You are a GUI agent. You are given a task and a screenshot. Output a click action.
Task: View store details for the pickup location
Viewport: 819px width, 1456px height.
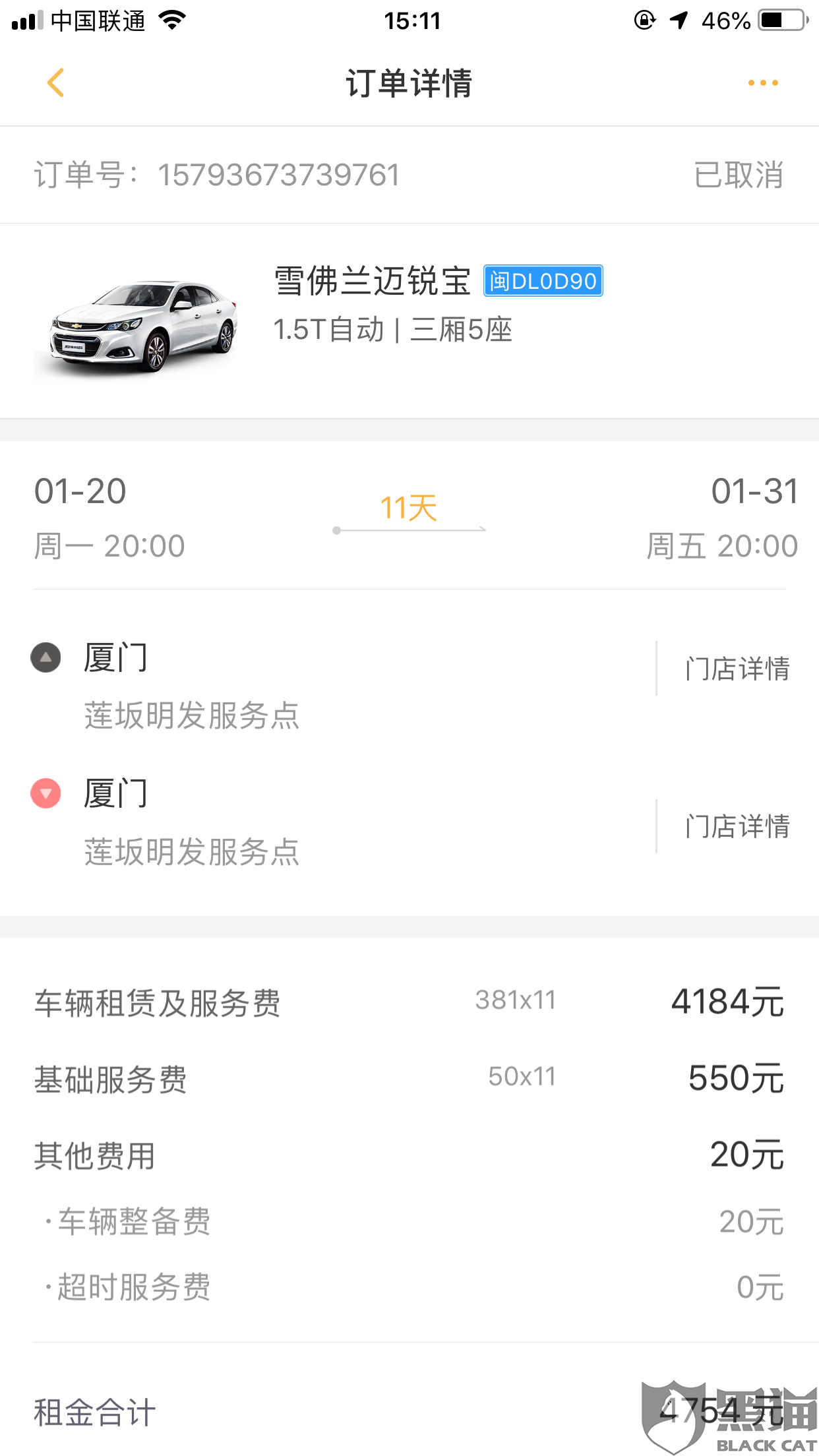(x=737, y=669)
